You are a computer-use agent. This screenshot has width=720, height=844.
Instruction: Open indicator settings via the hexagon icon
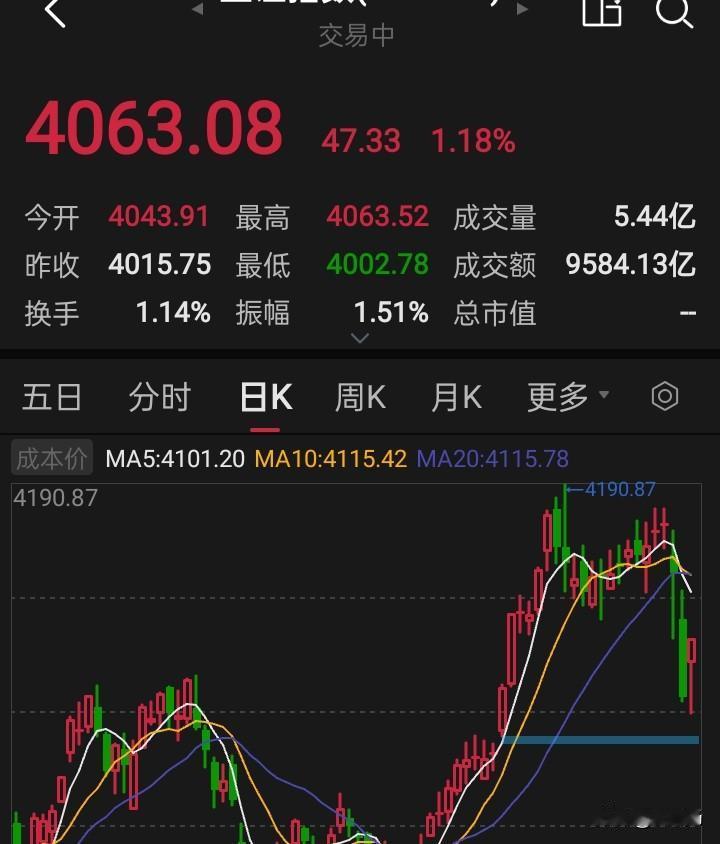[666, 397]
